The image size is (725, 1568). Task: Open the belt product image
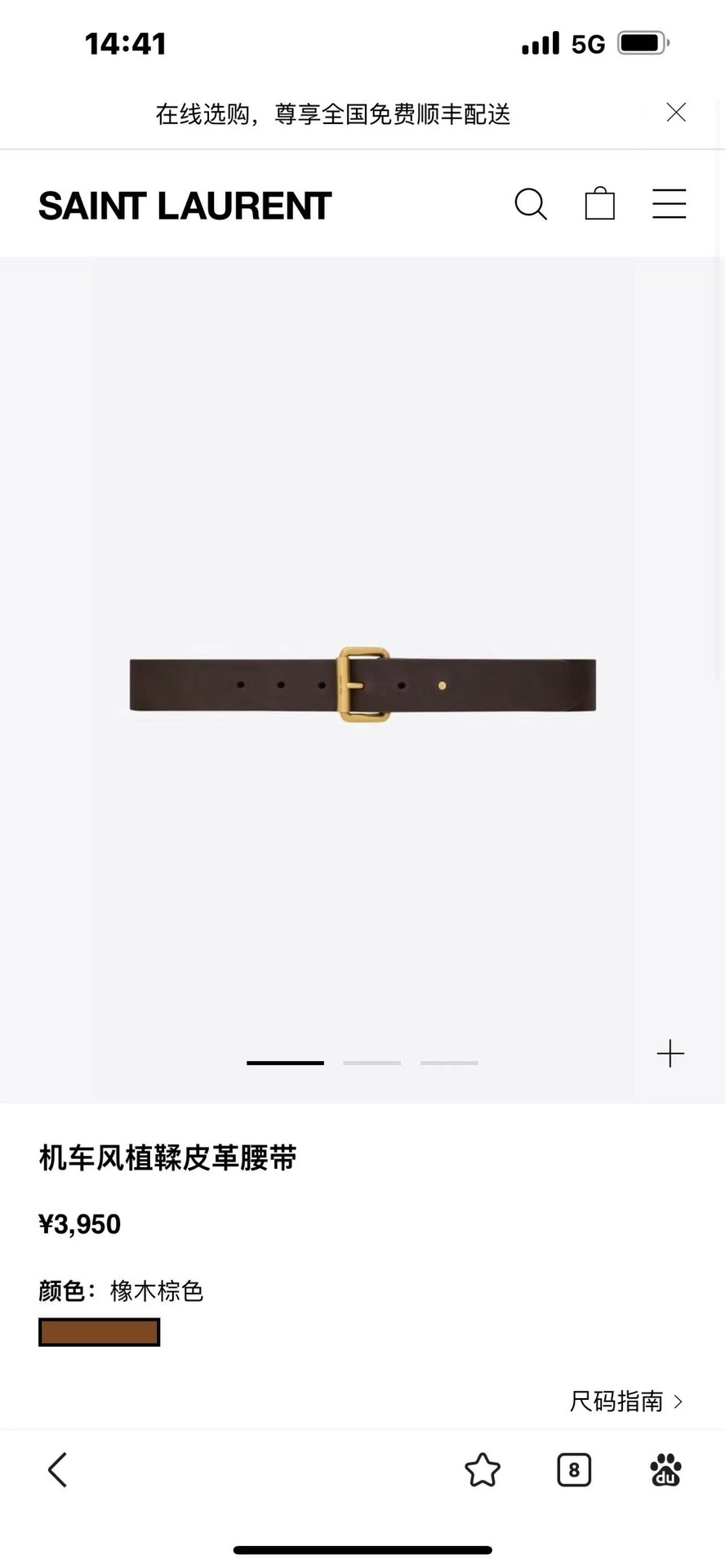pyautogui.click(x=362, y=684)
